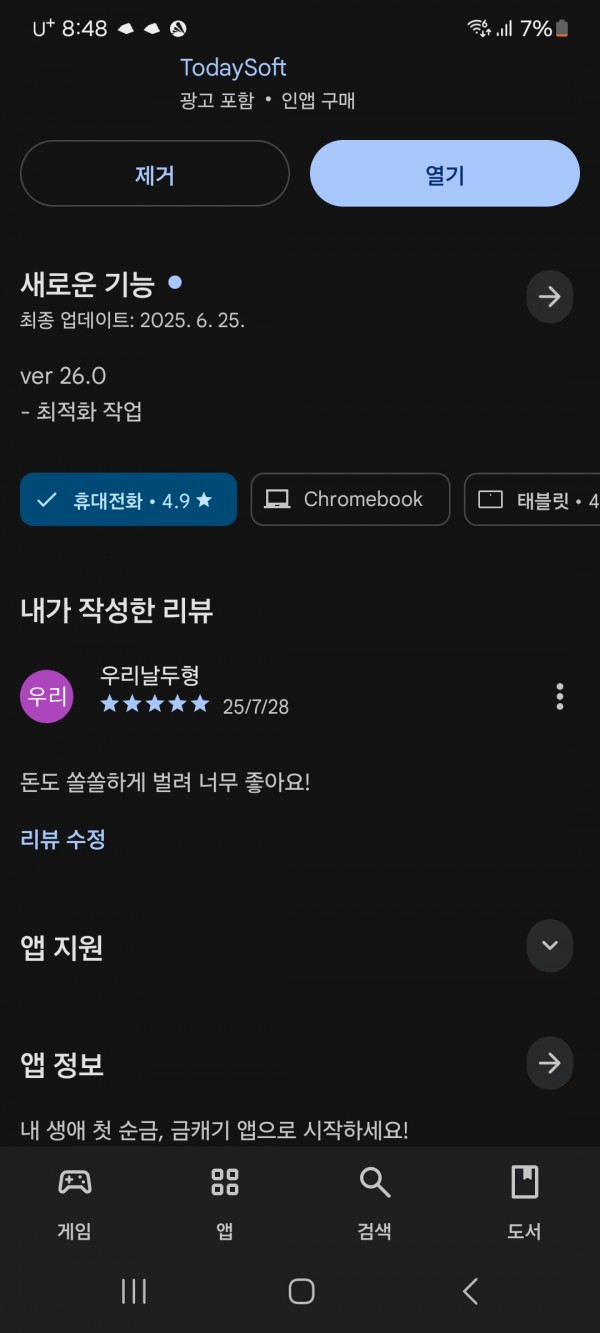Image resolution: width=600 pixels, height=1333 pixels.
Task: Open 새로운 기능 details arrow
Action: pos(549,296)
